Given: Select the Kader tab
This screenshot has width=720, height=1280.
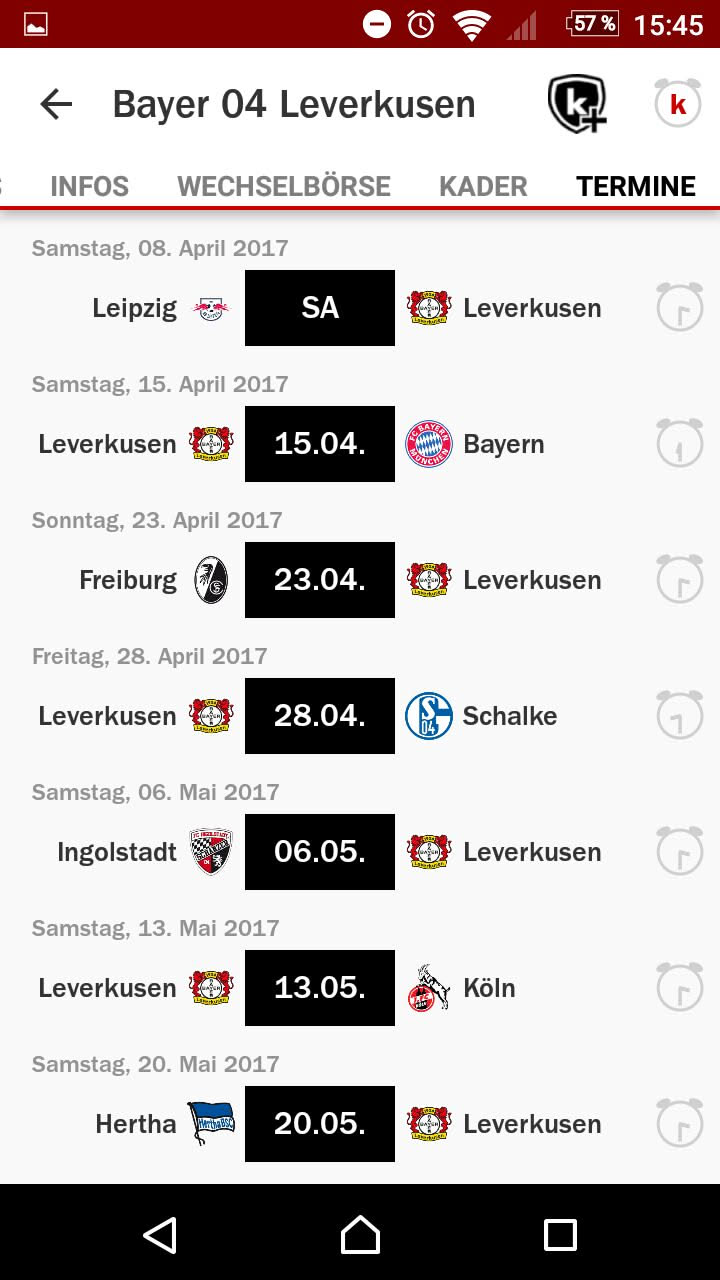Looking at the screenshot, I should [483, 186].
